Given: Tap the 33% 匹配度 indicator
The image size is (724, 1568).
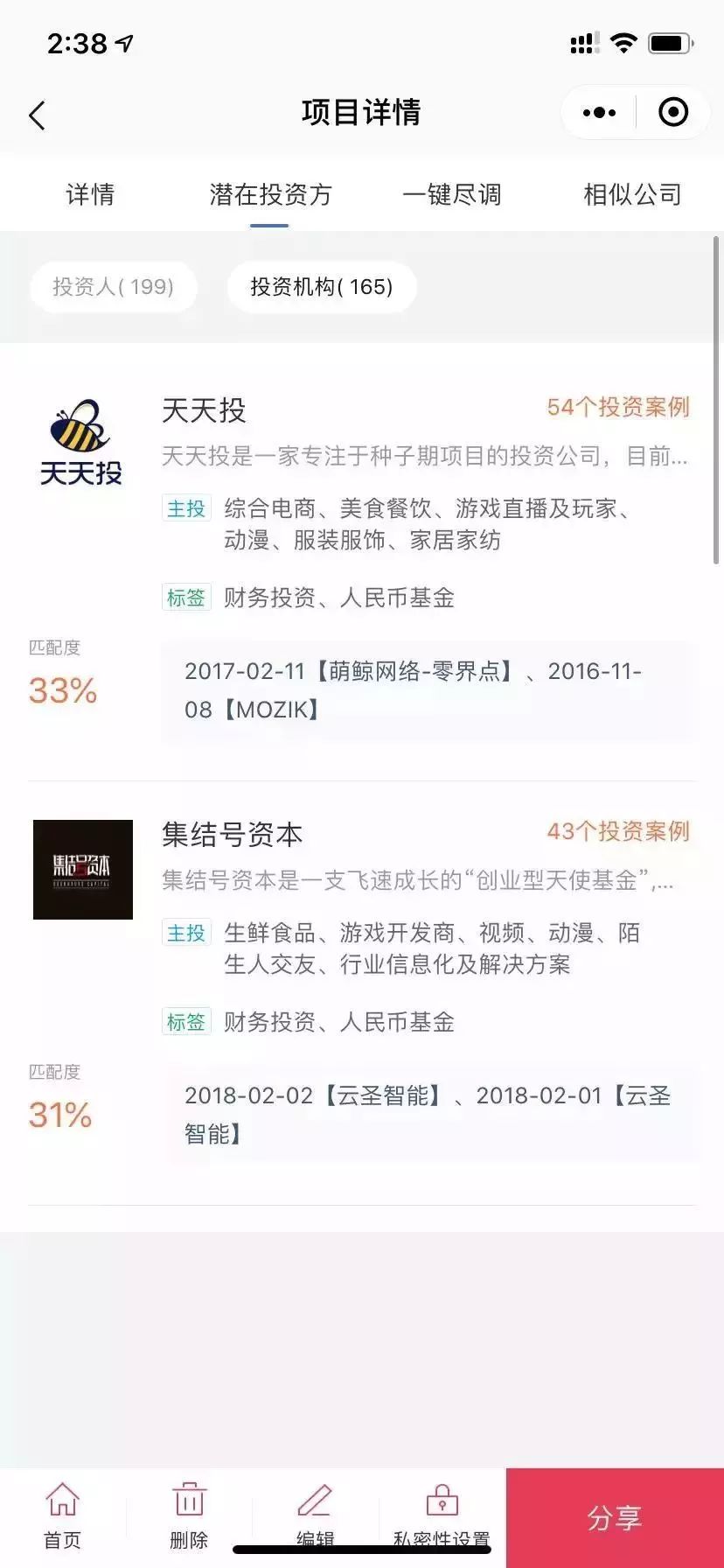Looking at the screenshot, I should 60,690.
